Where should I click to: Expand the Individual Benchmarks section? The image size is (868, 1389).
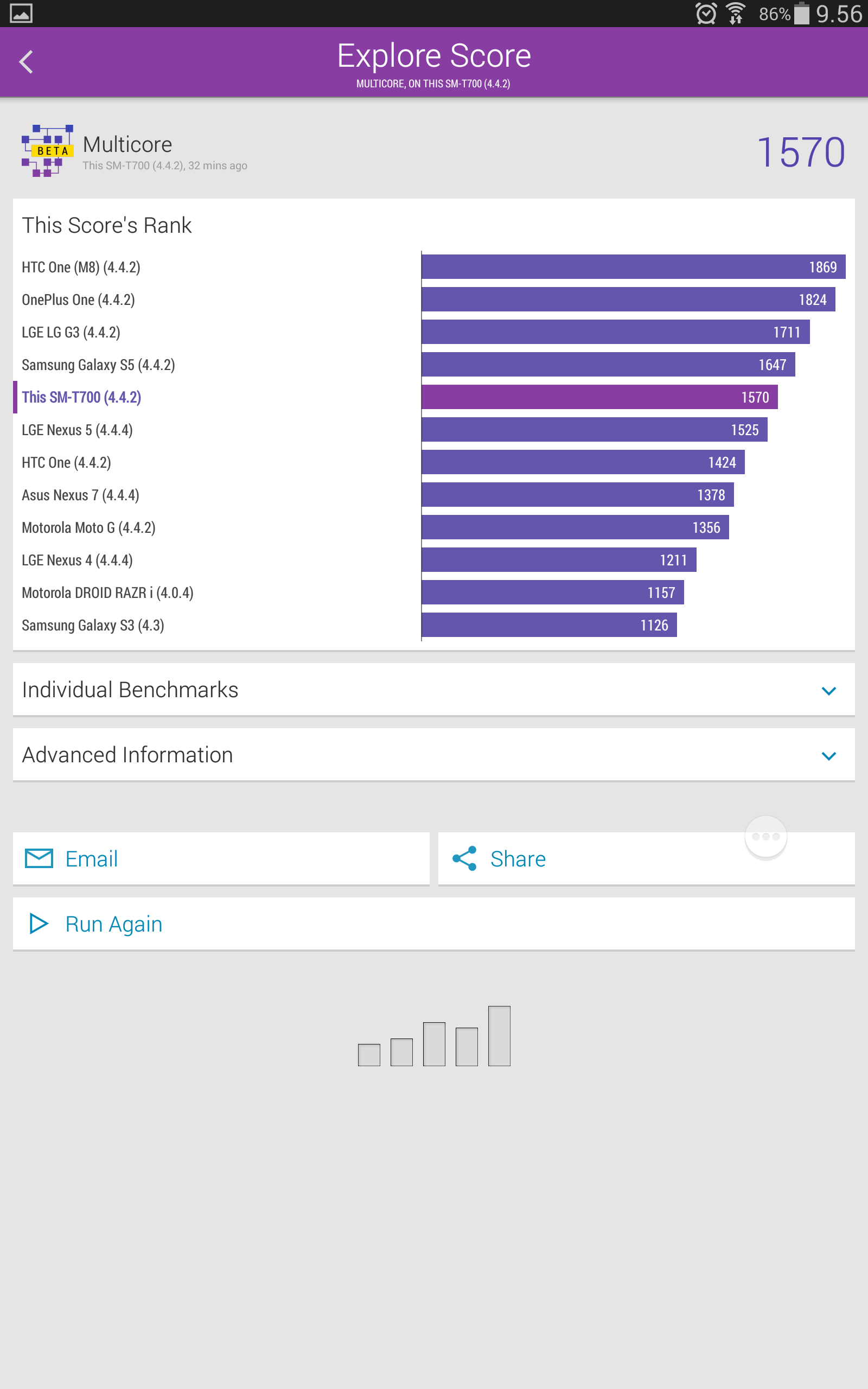pyautogui.click(x=433, y=689)
